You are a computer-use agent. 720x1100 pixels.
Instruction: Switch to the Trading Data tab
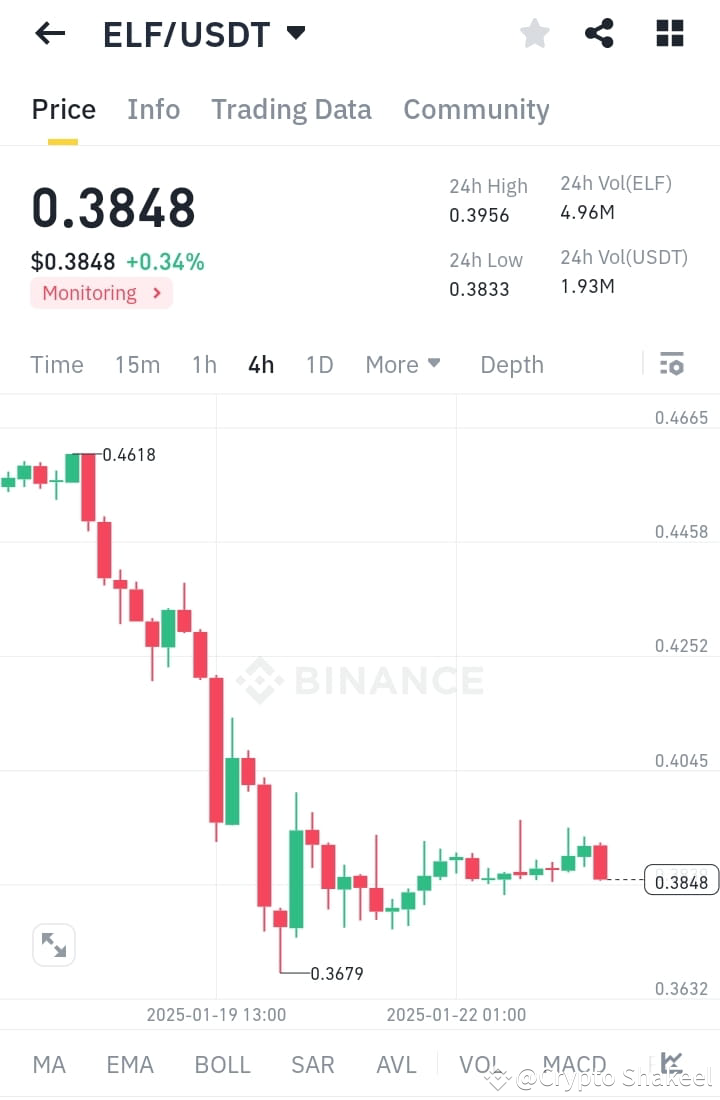click(x=291, y=109)
